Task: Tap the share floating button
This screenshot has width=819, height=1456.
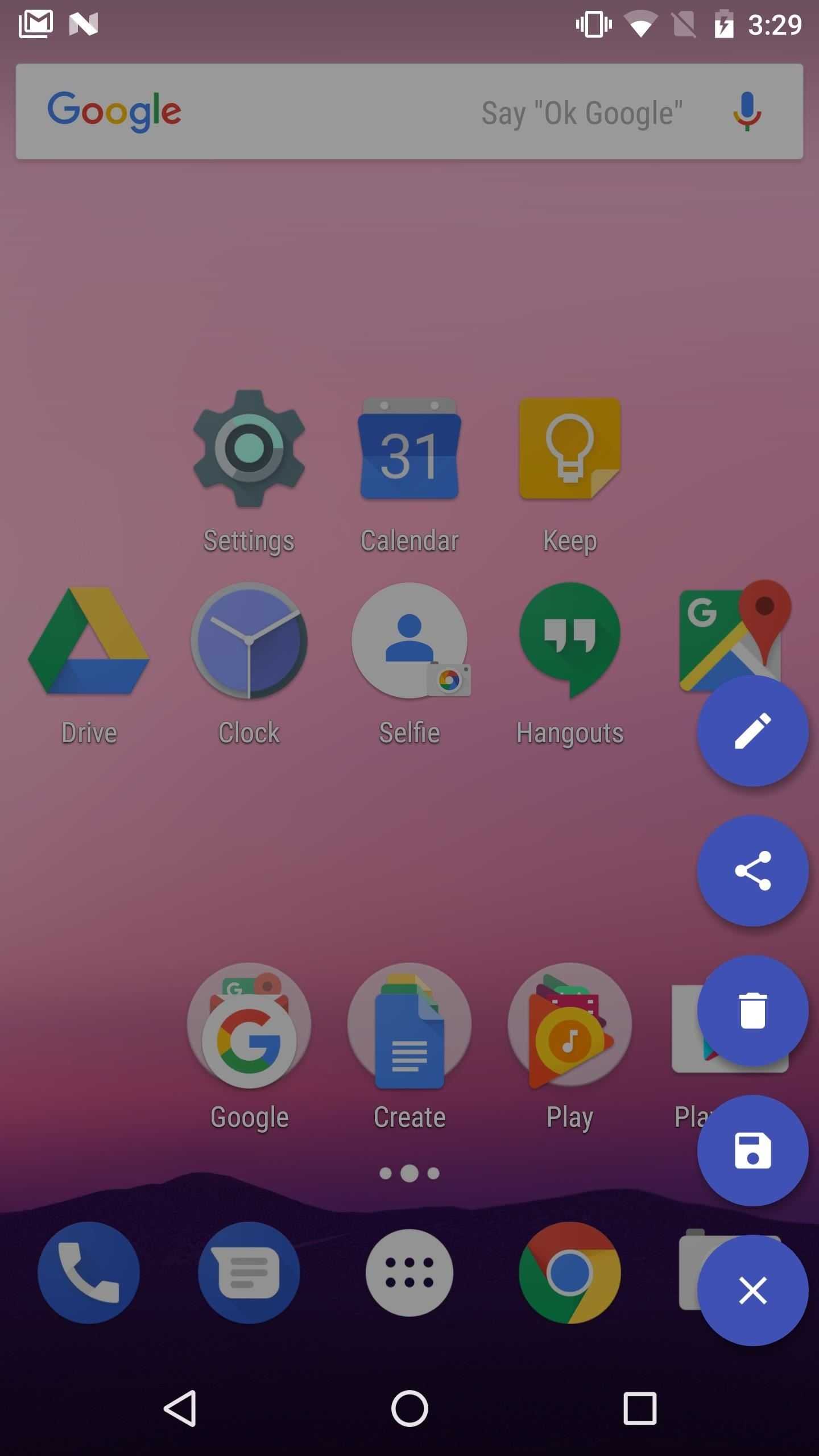Action: 752,871
